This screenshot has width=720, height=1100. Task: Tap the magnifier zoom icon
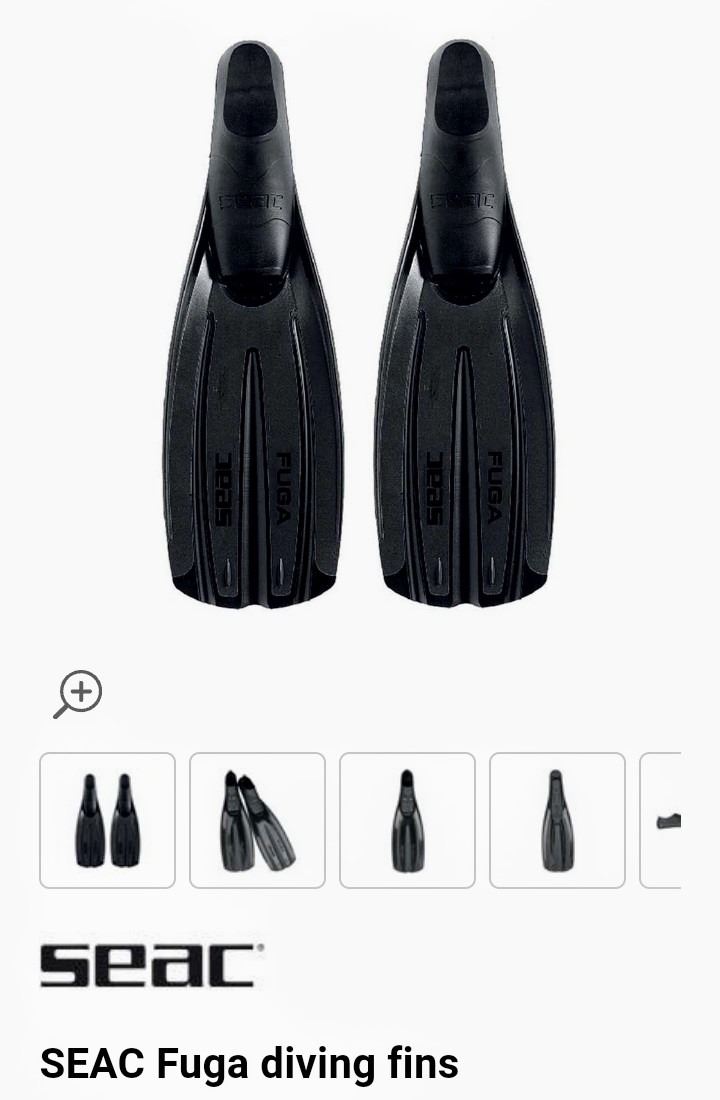(78, 693)
